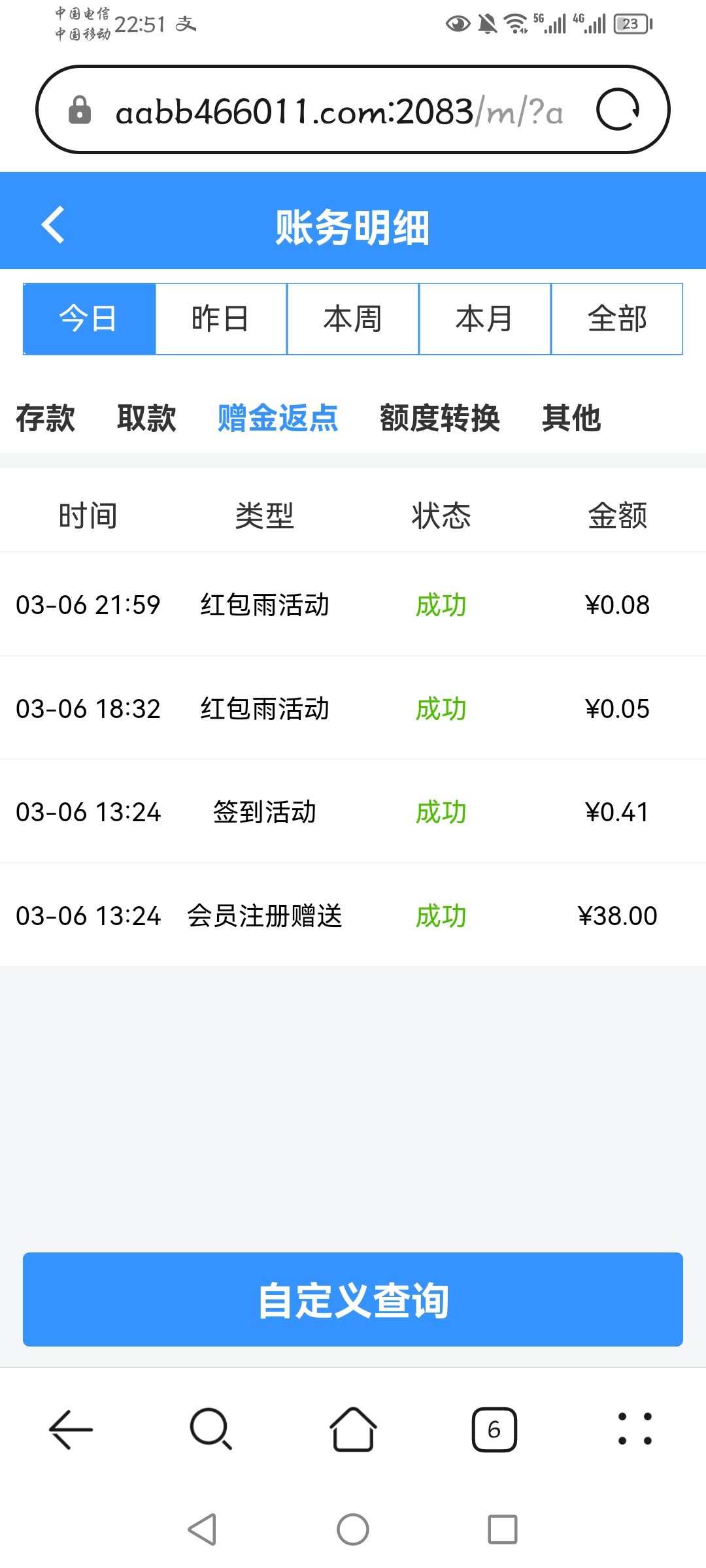Screen dimensions: 706x1568
Task: Select the 昨日 date range
Action: [221, 318]
